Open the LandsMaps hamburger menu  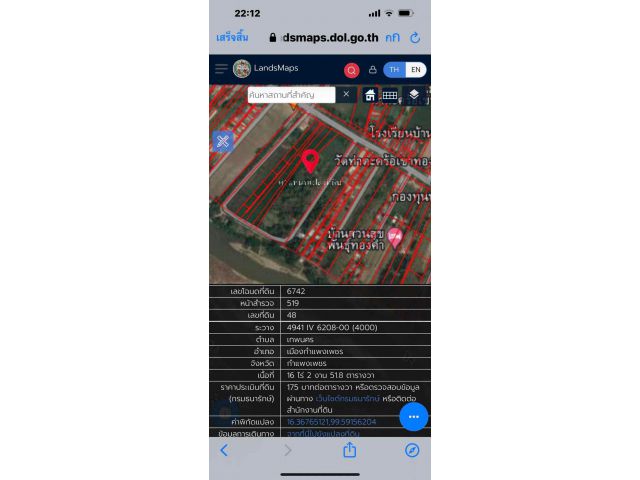[x=221, y=69]
